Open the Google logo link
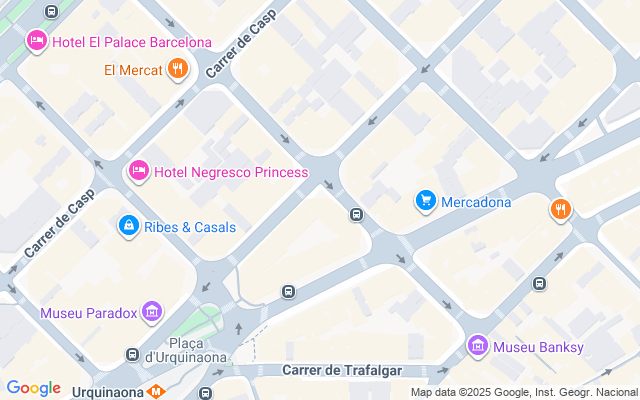The height and width of the screenshot is (400, 640). click(x=33, y=388)
